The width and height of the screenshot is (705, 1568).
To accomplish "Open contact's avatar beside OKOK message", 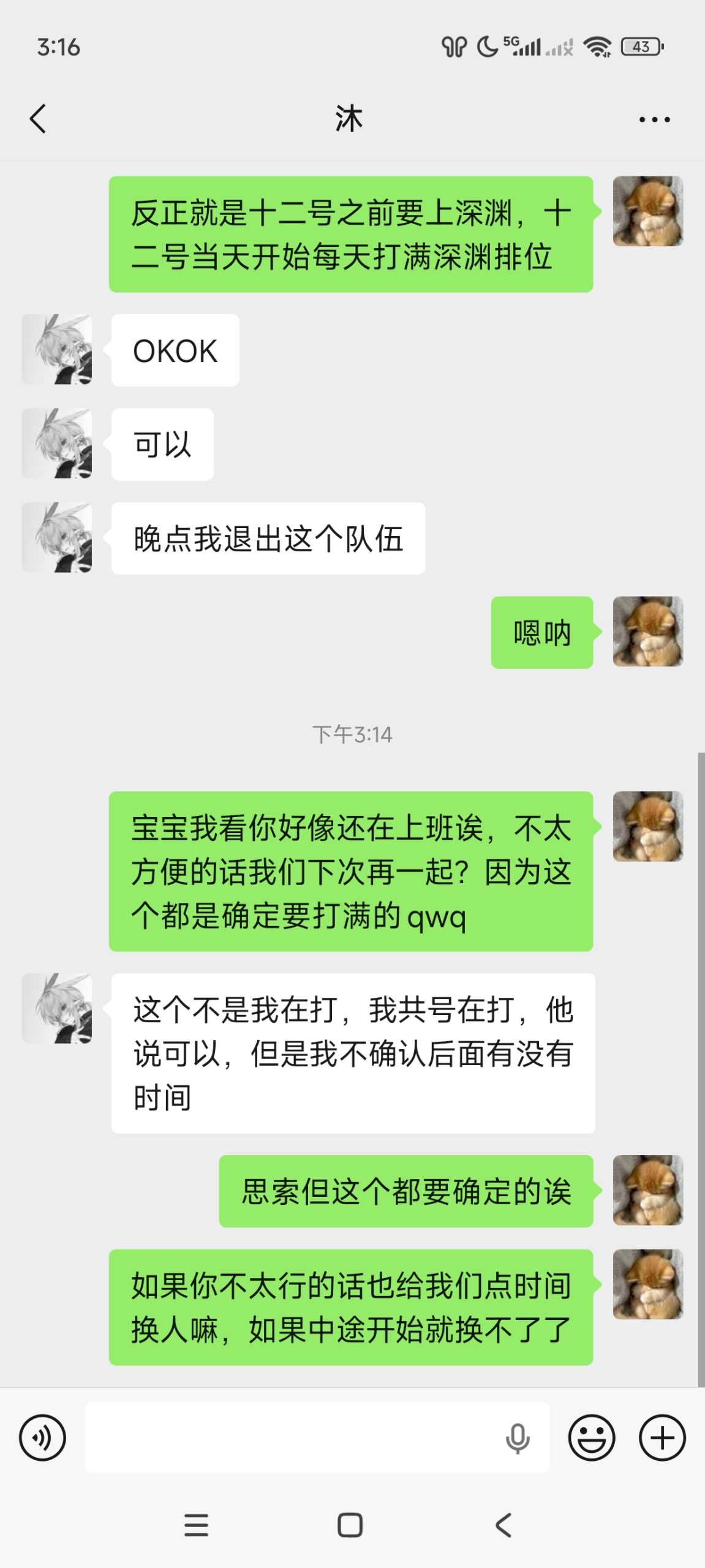I will pos(57,350).
